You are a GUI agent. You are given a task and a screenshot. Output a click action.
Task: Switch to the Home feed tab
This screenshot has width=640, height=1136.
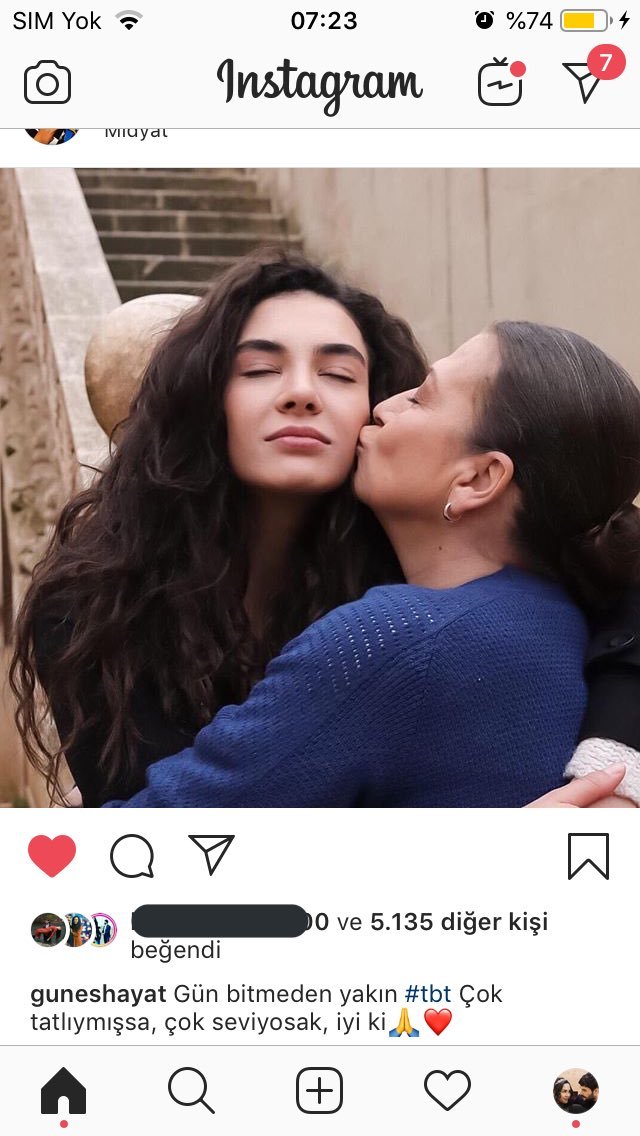click(x=63, y=1090)
